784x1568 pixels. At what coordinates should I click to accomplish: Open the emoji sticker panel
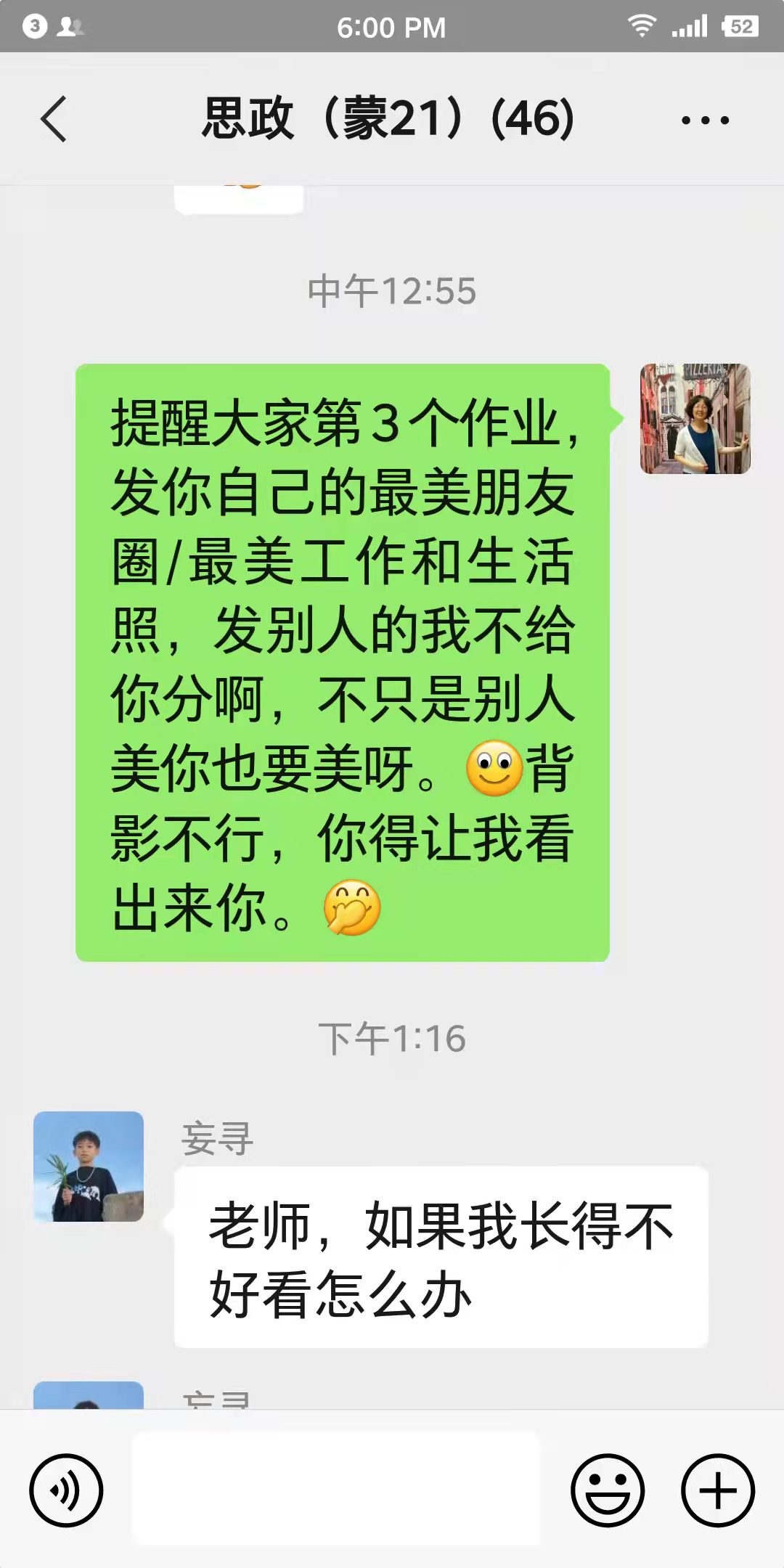(607, 1490)
